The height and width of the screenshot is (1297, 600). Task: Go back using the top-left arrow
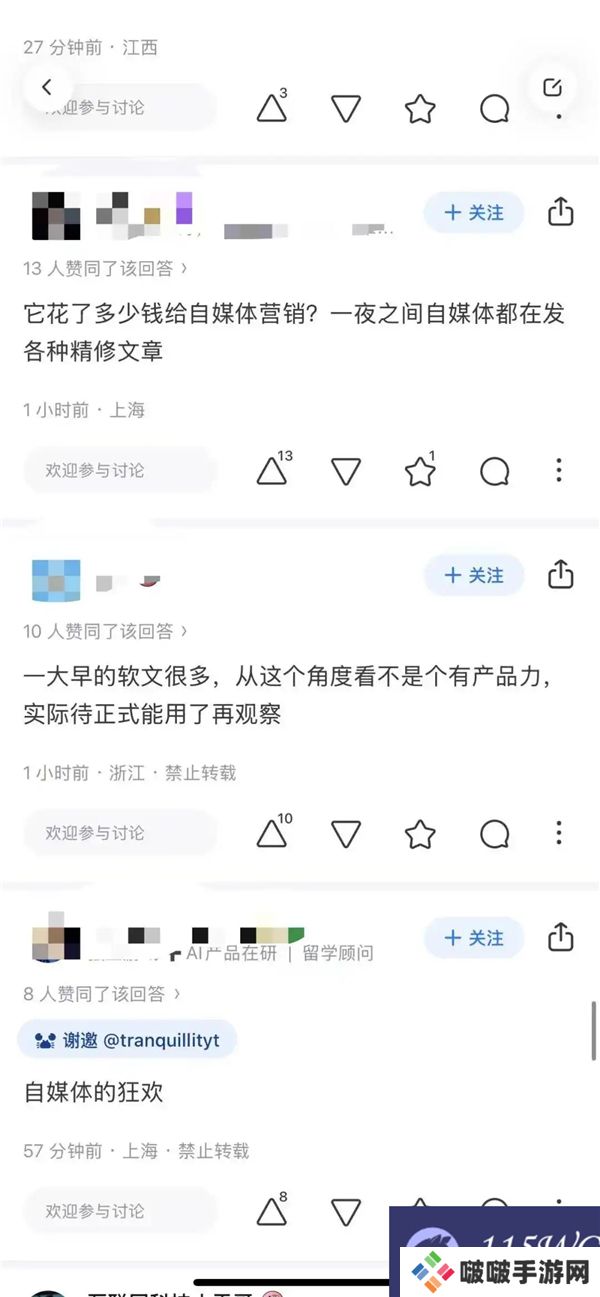click(x=46, y=88)
